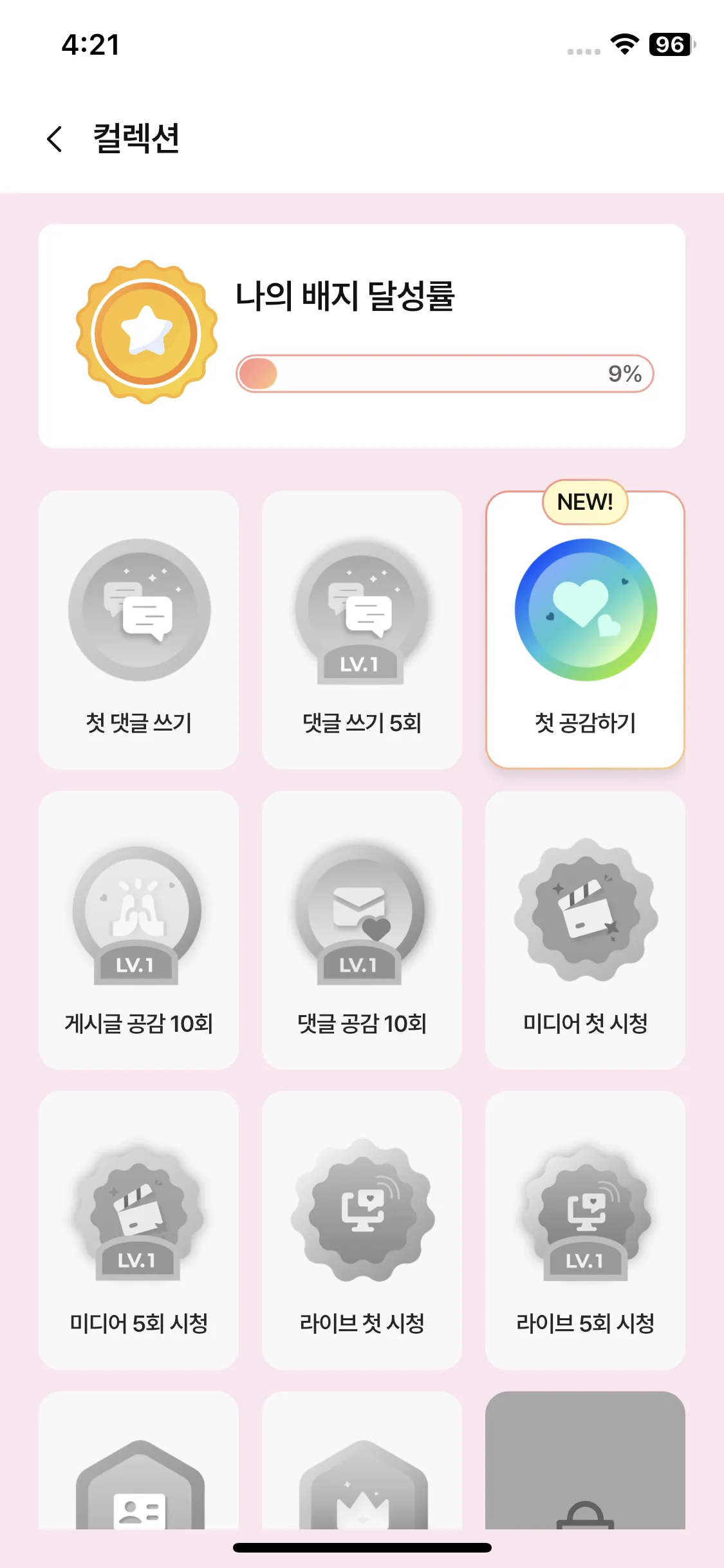
Task: Tap the 나의 배지 달성률 summary card
Action: 362,333
